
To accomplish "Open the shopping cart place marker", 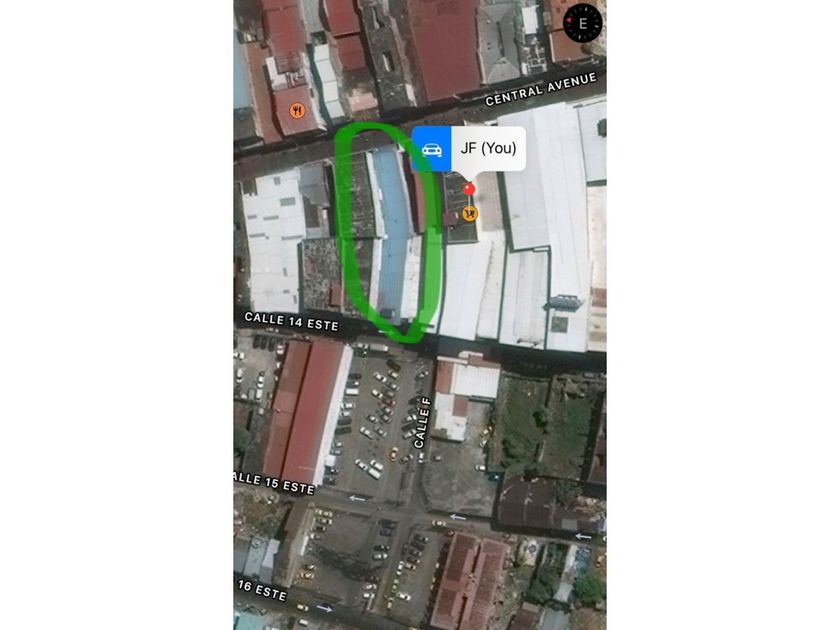I will point(470,213).
